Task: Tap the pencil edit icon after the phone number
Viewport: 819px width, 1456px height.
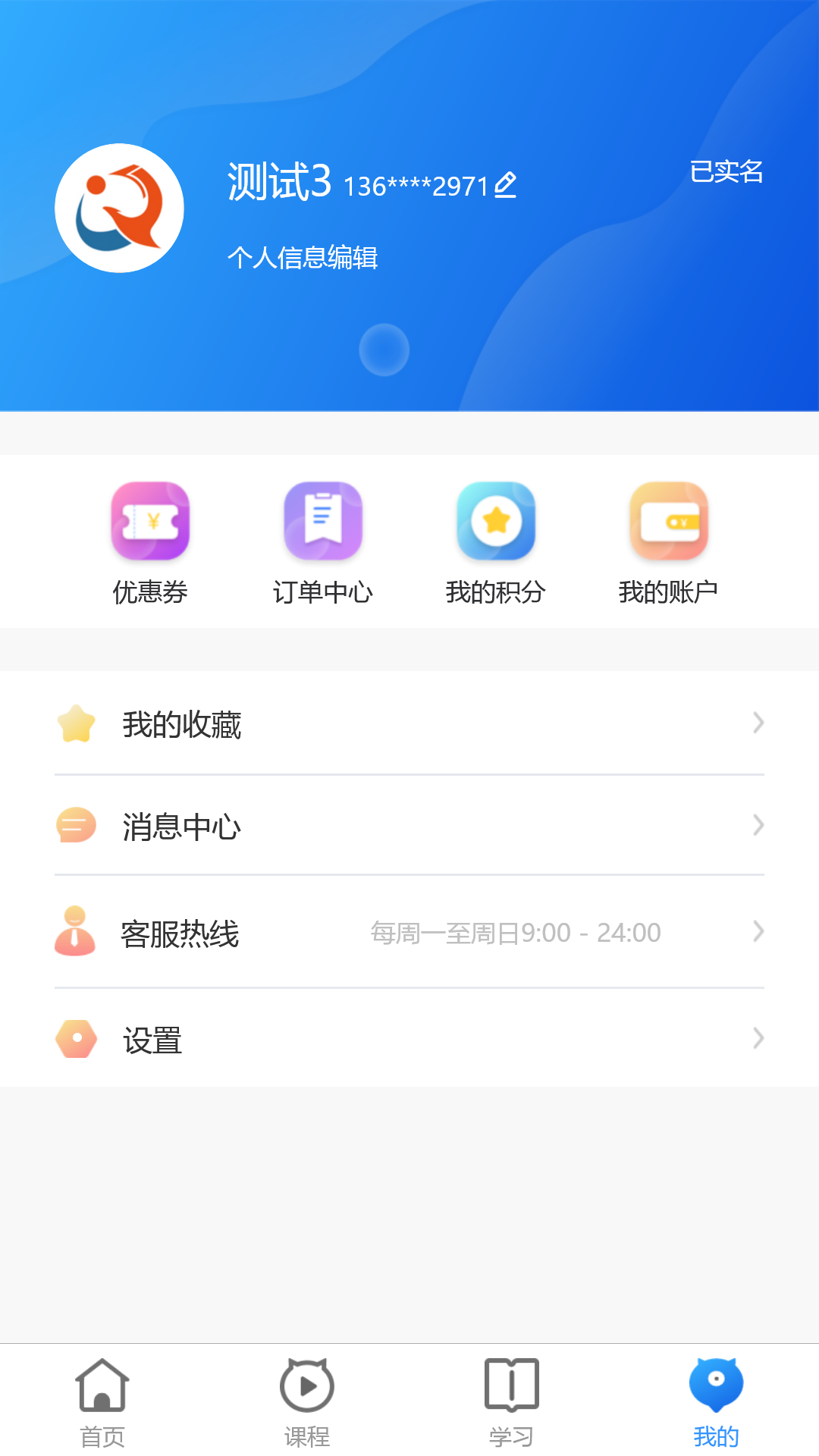Action: (507, 184)
